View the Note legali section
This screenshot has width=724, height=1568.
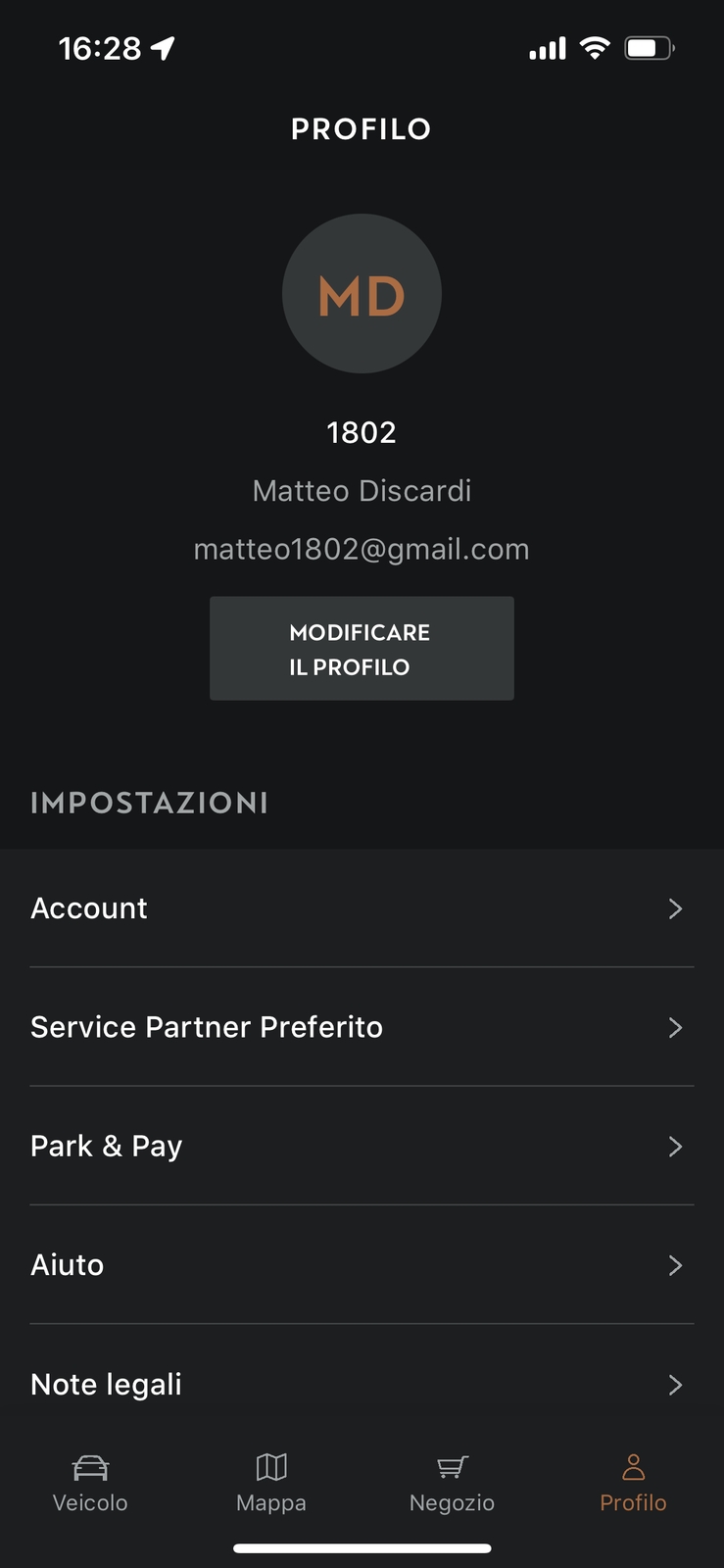(x=362, y=1384)
